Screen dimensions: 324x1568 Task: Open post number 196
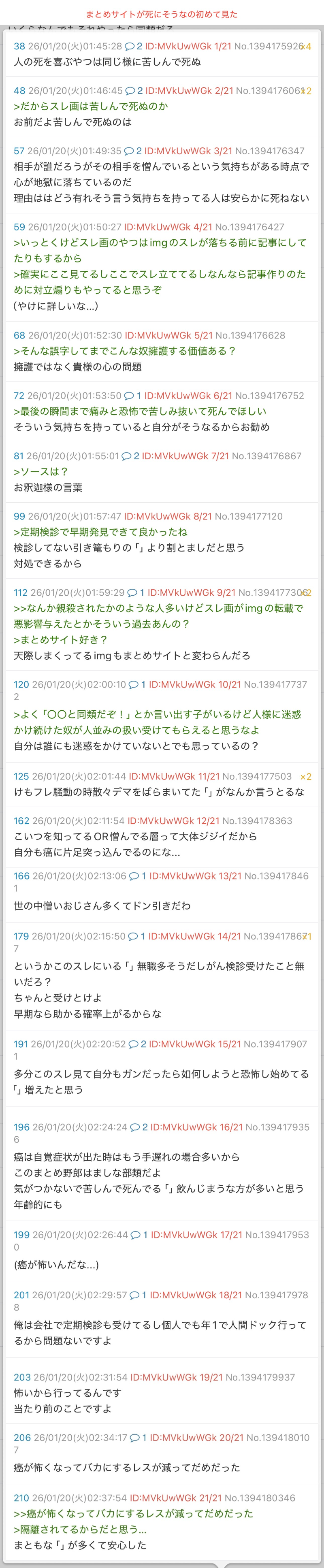21,1127
